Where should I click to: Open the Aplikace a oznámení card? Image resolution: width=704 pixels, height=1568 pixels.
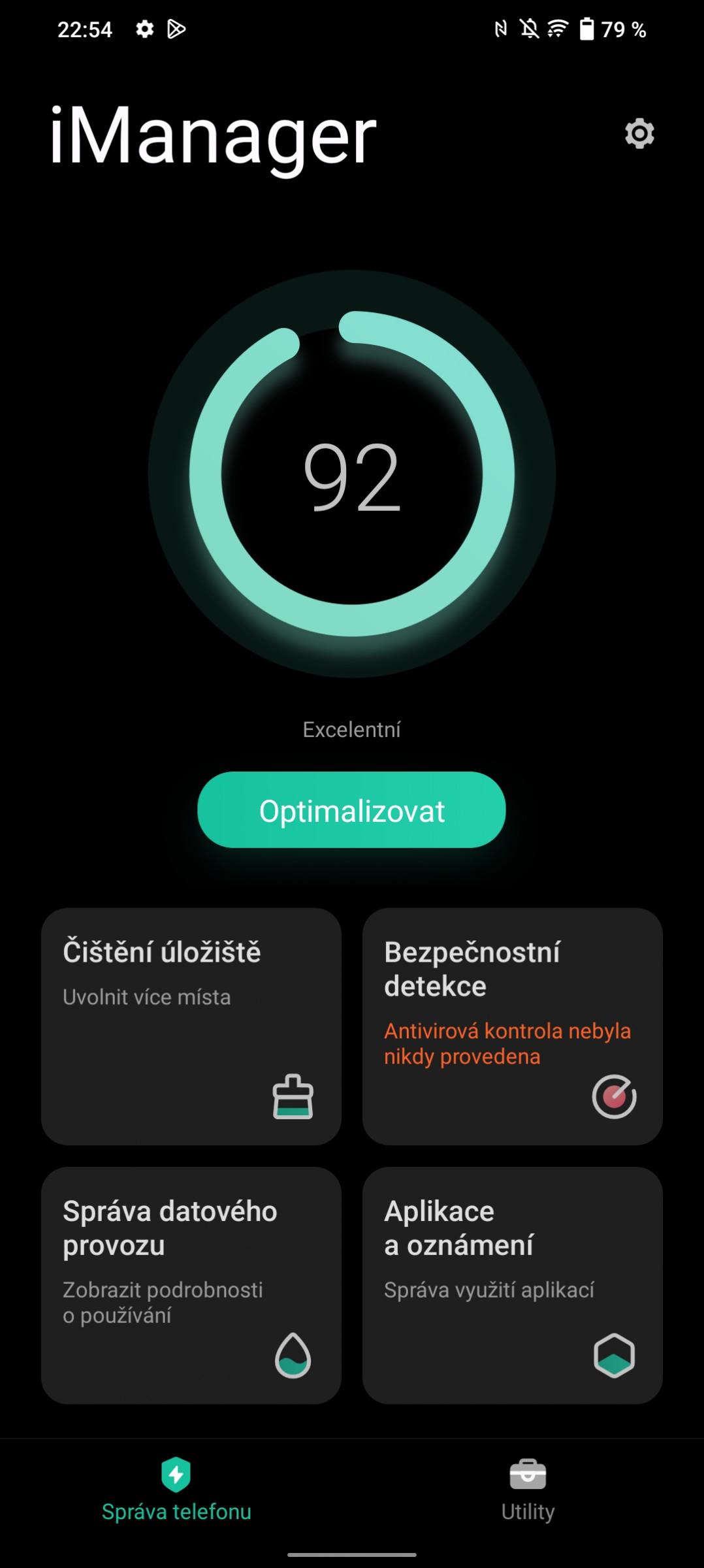(513, 1285)
